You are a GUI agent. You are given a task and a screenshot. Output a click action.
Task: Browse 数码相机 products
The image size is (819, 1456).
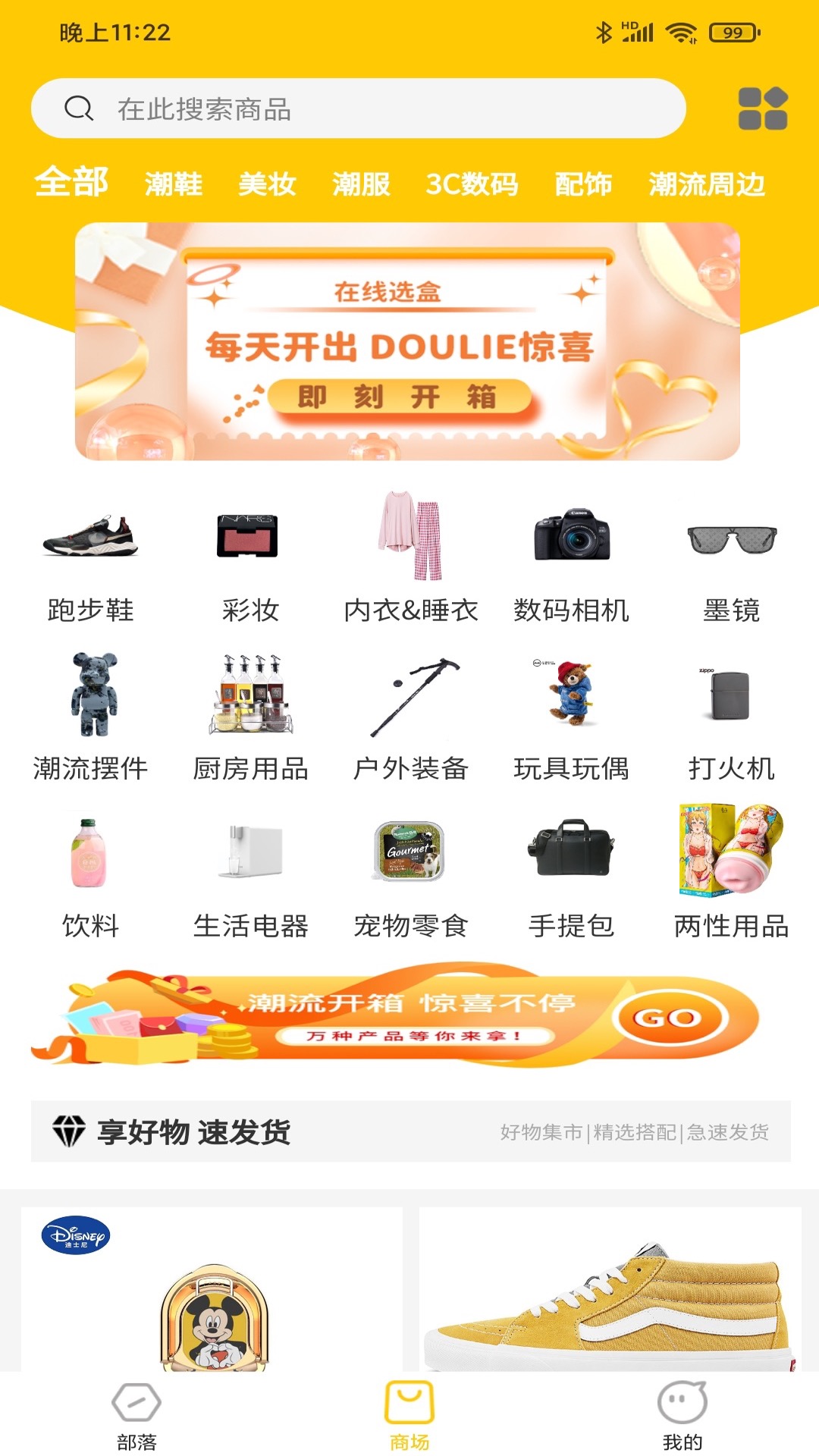point(571,561)
